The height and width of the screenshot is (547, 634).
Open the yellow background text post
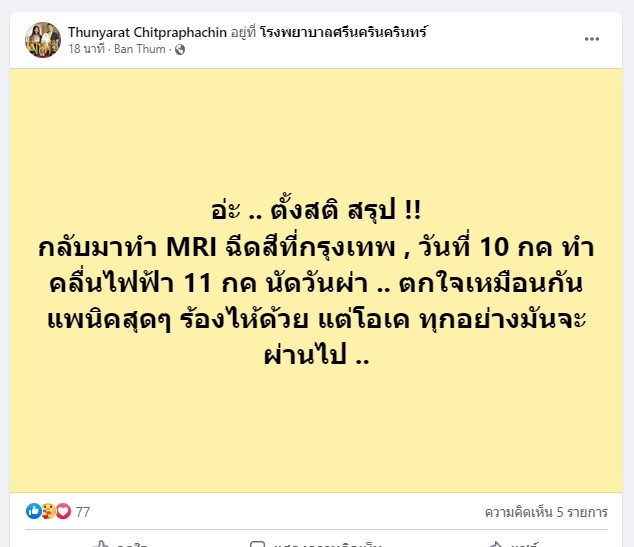(x=316, y=280)
